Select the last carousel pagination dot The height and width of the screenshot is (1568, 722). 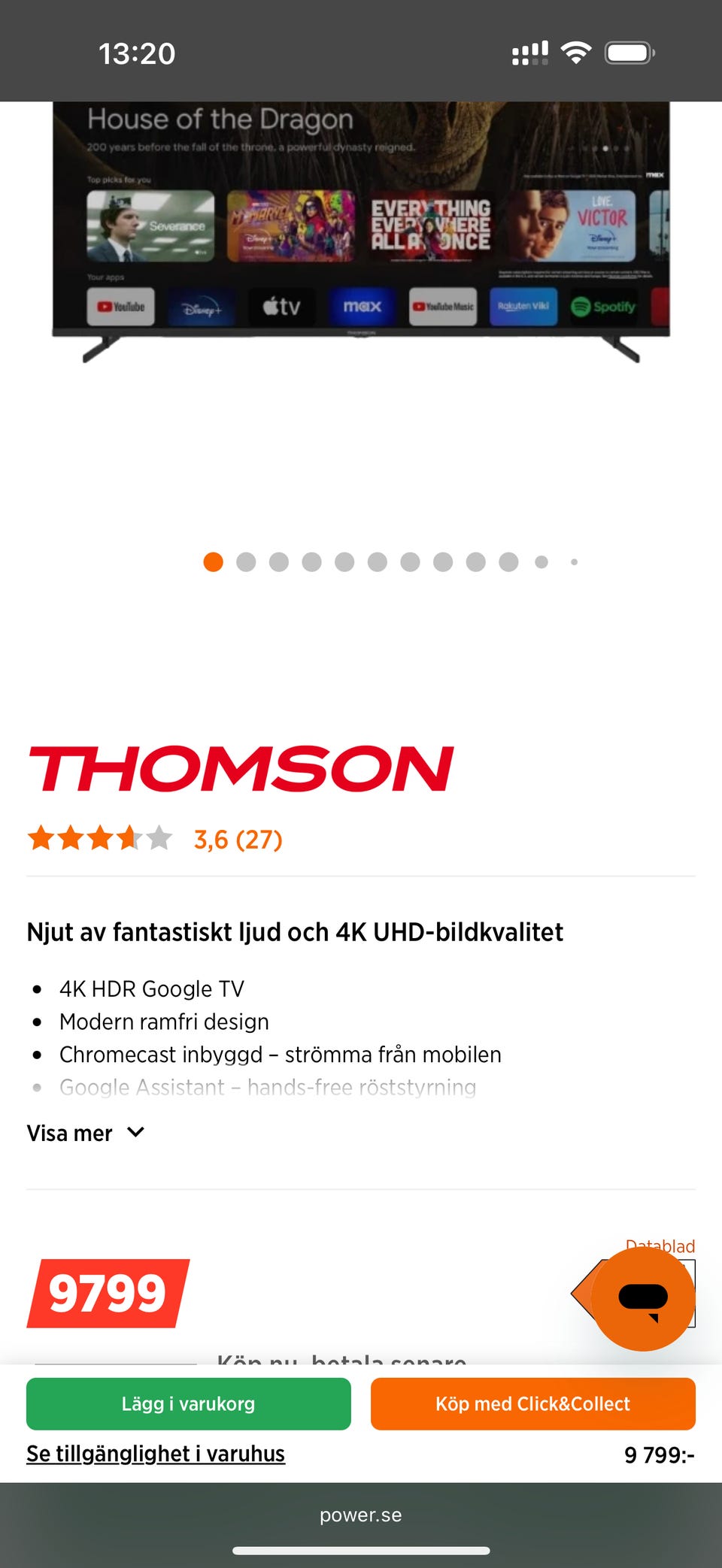(575, 562)
